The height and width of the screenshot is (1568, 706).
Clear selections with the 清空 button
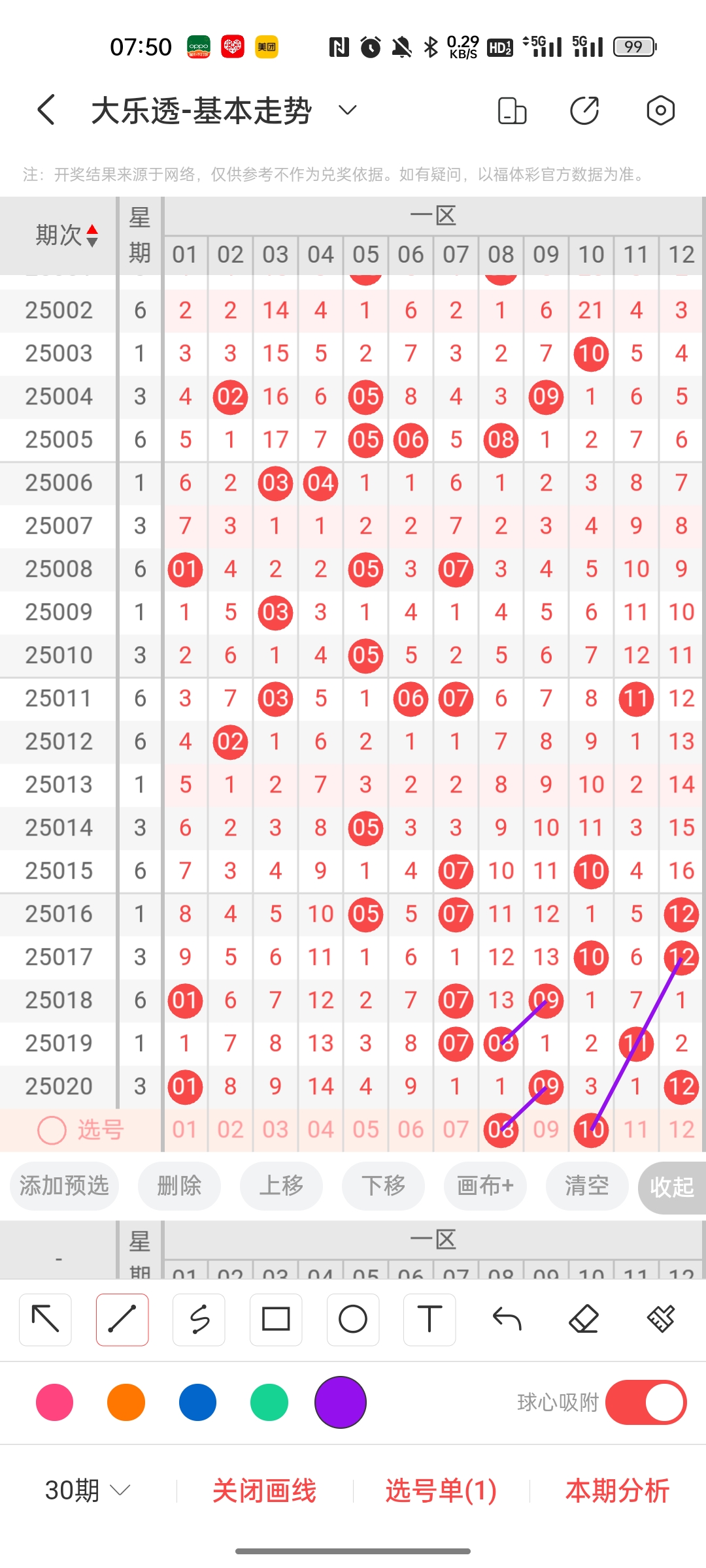coord(587,1186)
